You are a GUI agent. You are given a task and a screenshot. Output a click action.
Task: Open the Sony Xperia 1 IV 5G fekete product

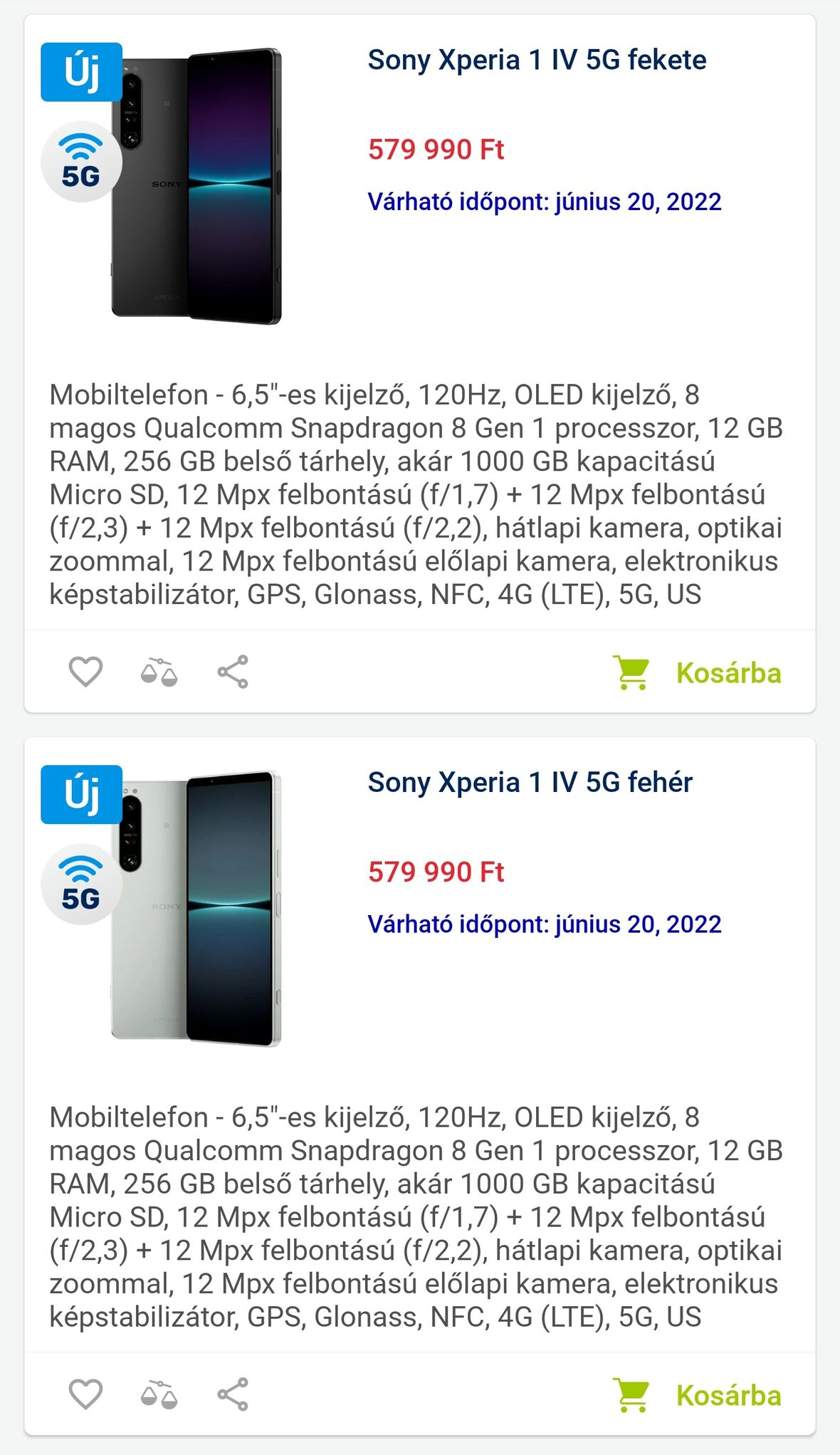click(537, 60)
